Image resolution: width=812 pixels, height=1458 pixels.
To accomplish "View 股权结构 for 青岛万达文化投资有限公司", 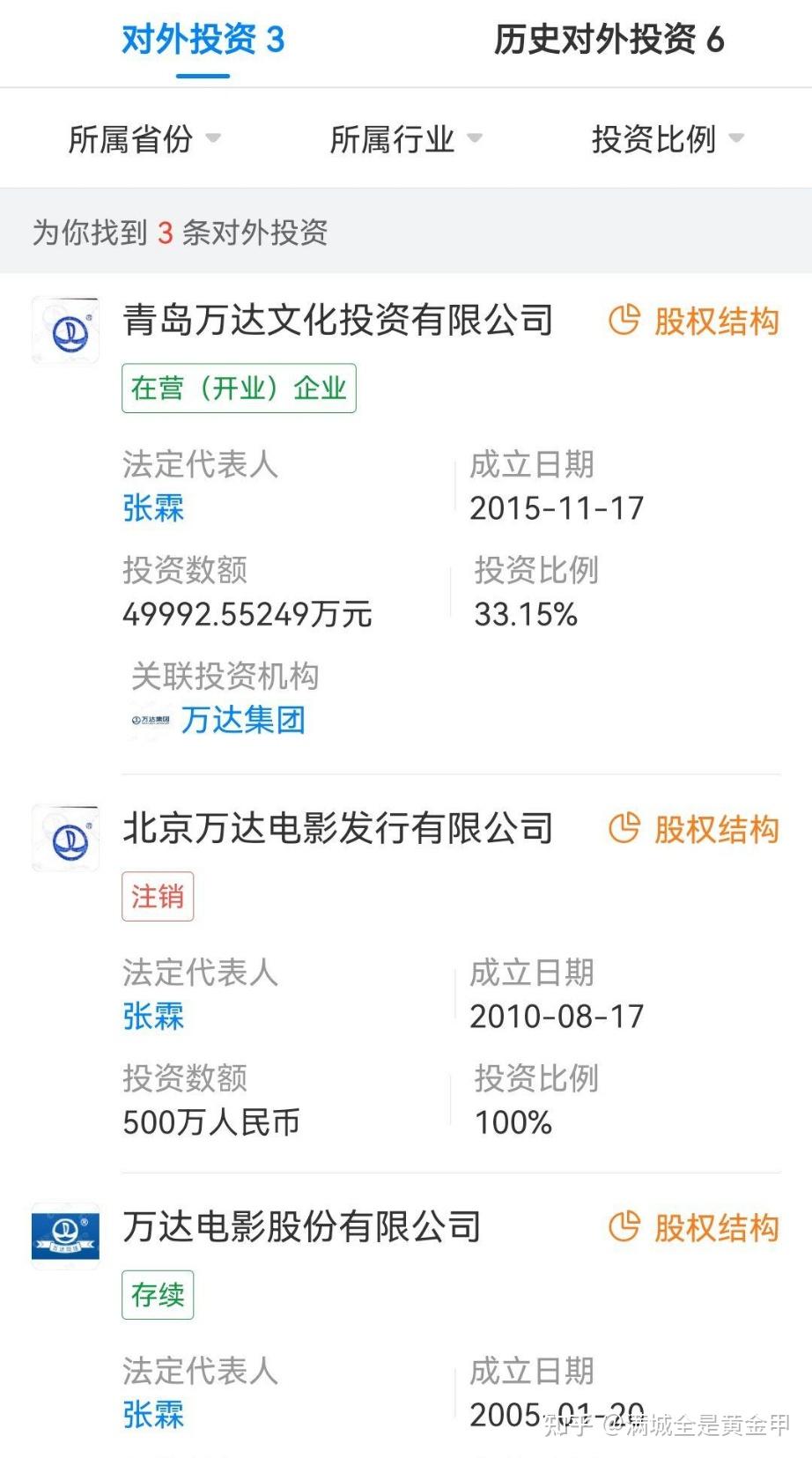I will tap(694, 321).
